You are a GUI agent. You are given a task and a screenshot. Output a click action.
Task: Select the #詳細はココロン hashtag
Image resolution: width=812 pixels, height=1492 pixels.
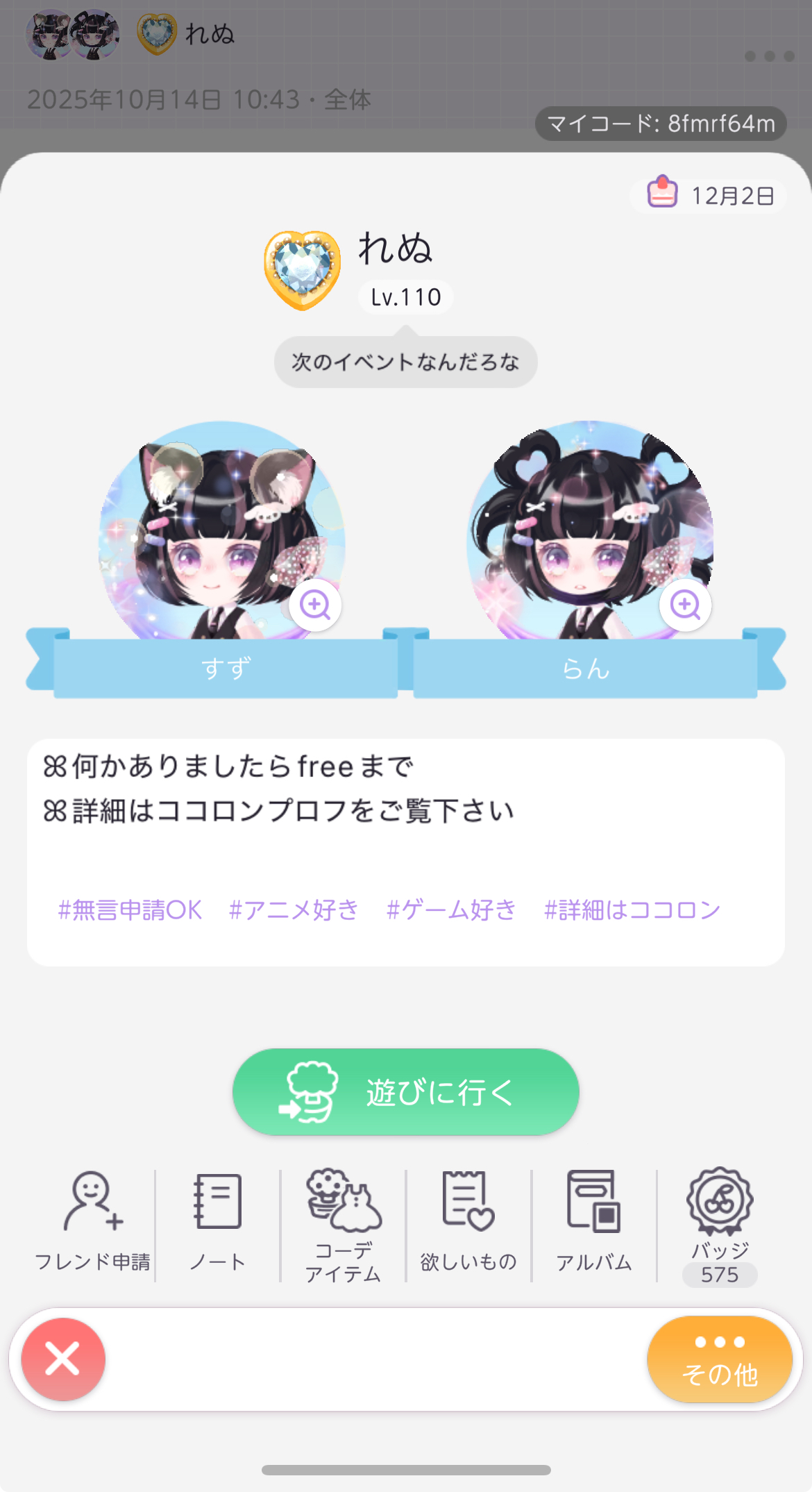tap(632, 910)
